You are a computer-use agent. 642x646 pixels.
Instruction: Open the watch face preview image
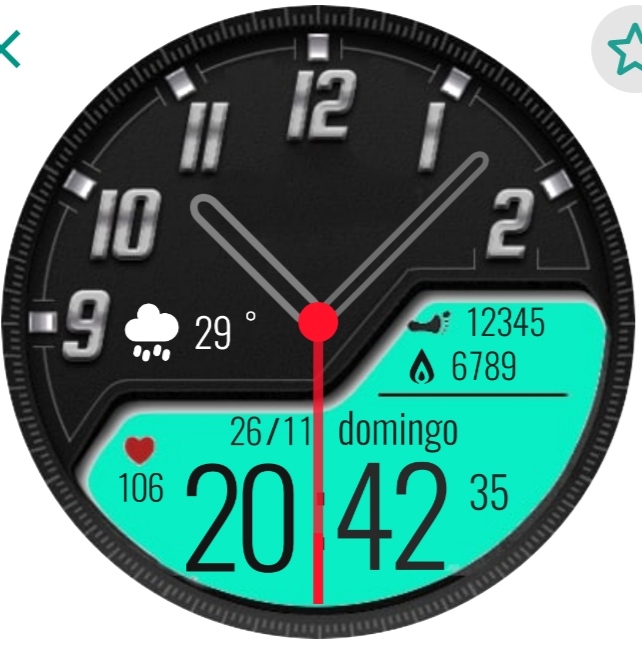[x=320, y=330]
